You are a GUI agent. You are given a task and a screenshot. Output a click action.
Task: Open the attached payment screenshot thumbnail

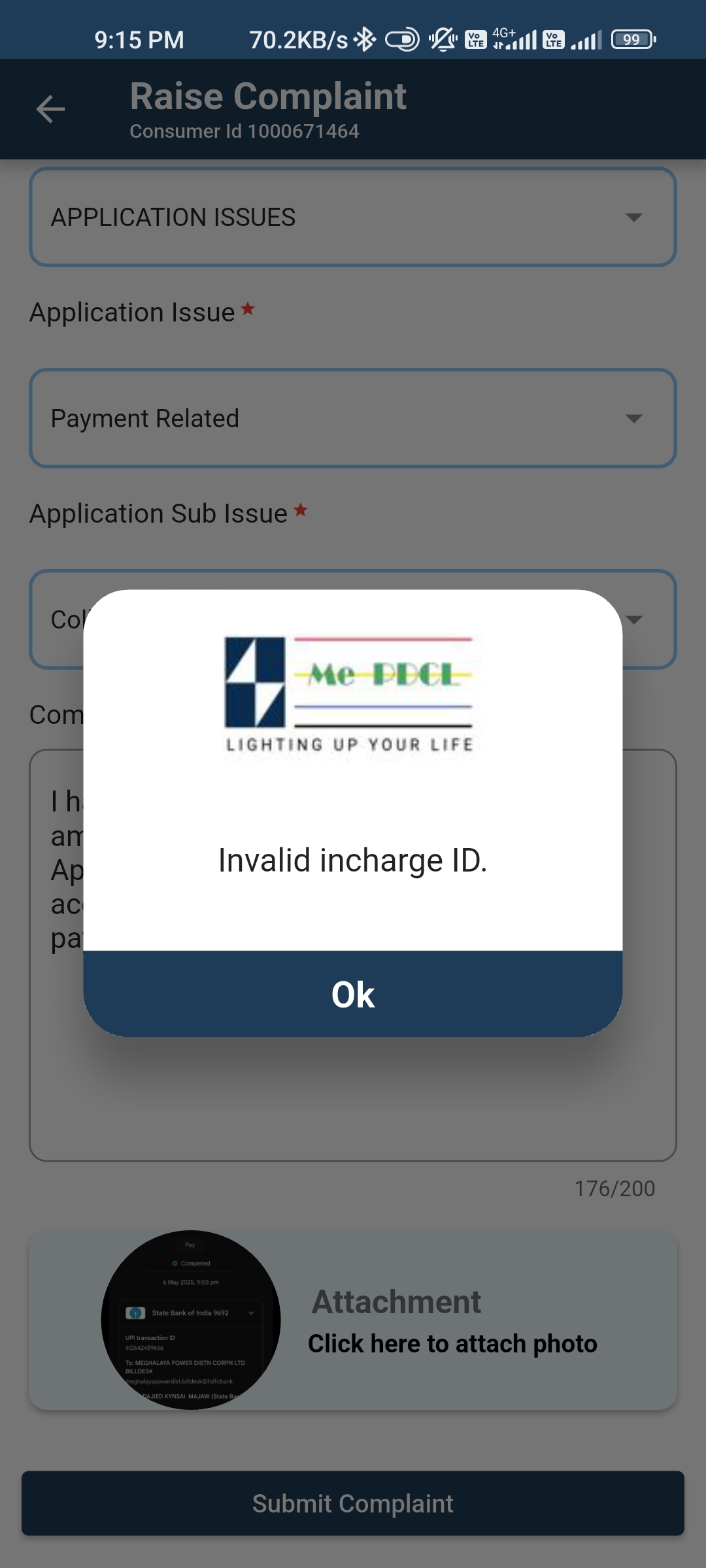[191, 1320]
